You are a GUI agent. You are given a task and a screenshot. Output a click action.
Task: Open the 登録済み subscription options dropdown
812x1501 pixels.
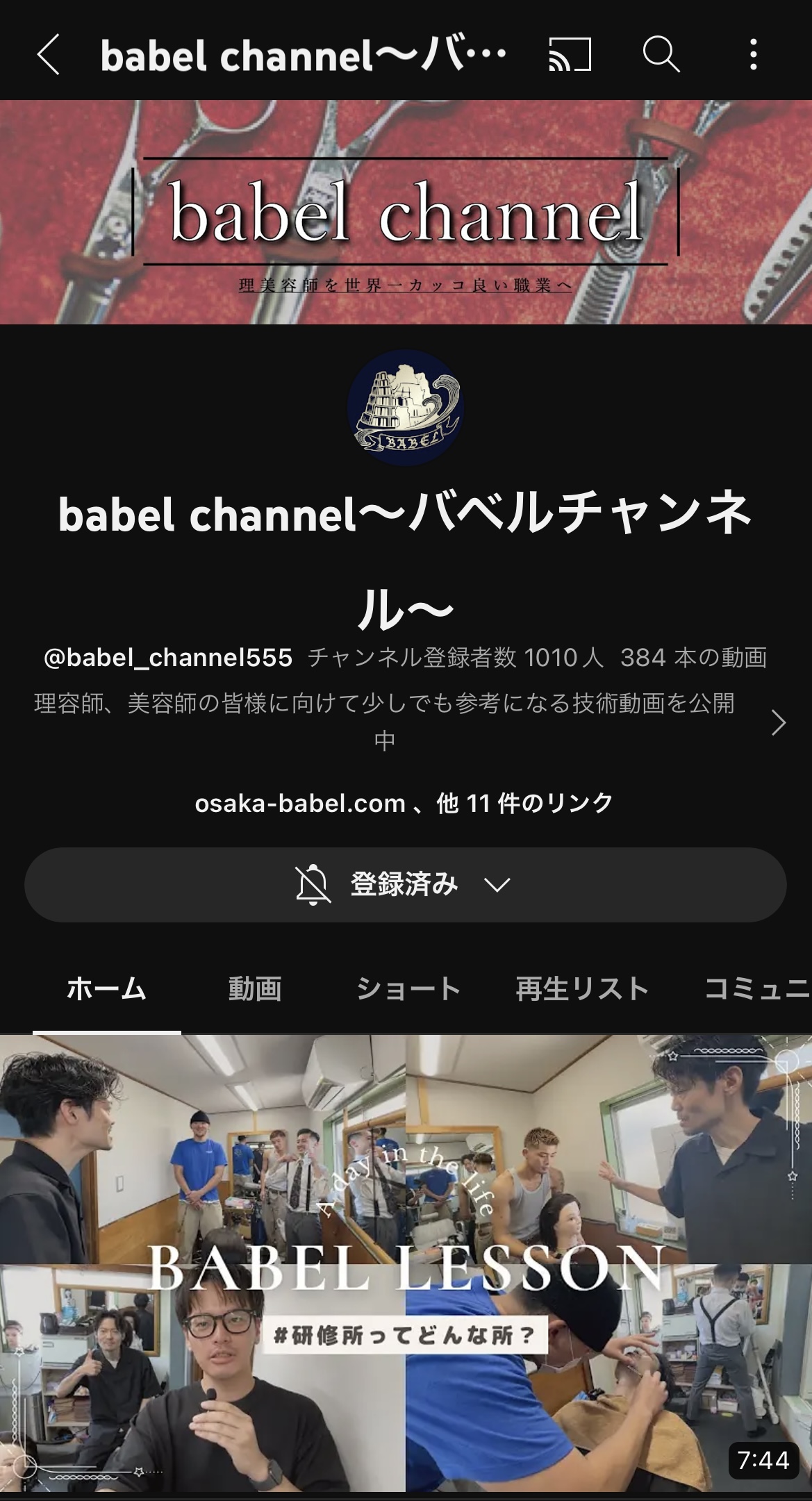pos(406,885)
